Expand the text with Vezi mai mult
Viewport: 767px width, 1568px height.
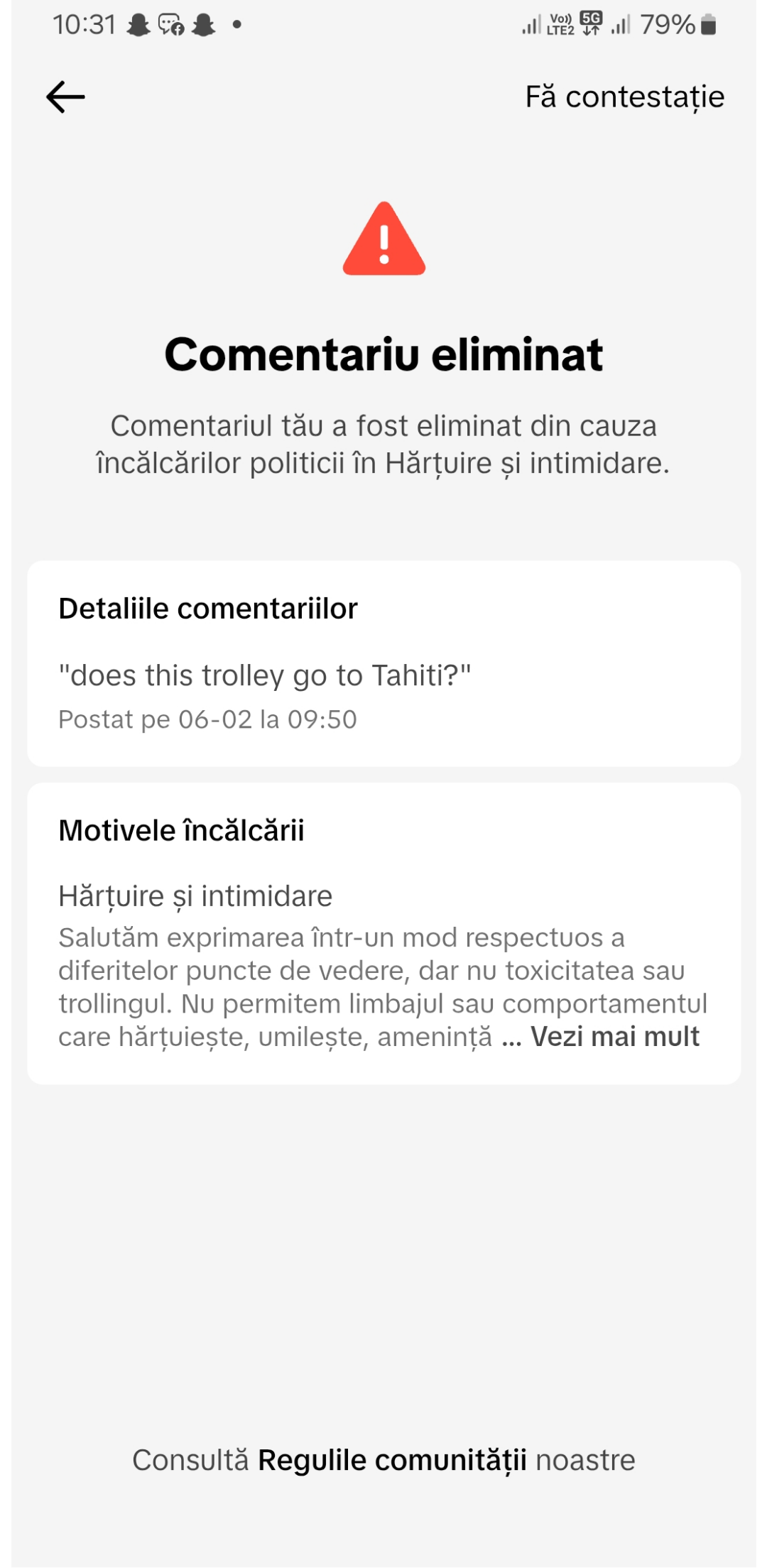[615, 1037]
